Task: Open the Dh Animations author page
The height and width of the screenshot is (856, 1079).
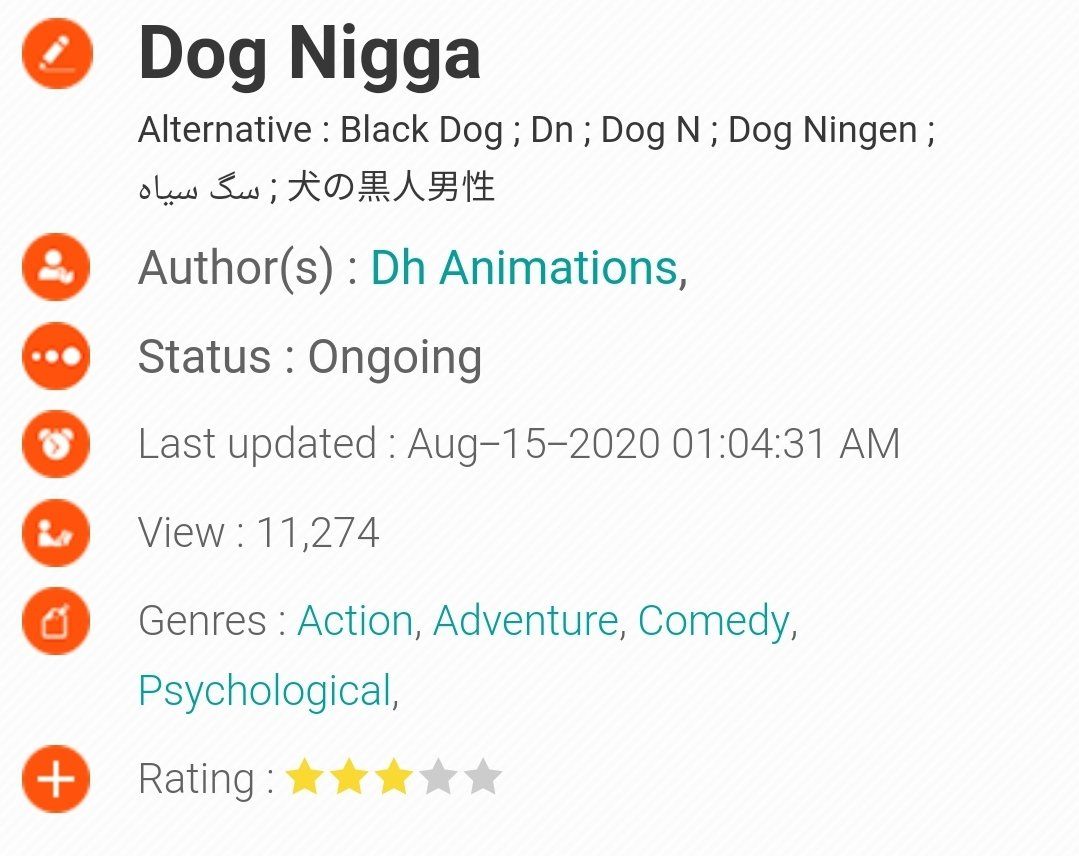Action: point(524,268)
